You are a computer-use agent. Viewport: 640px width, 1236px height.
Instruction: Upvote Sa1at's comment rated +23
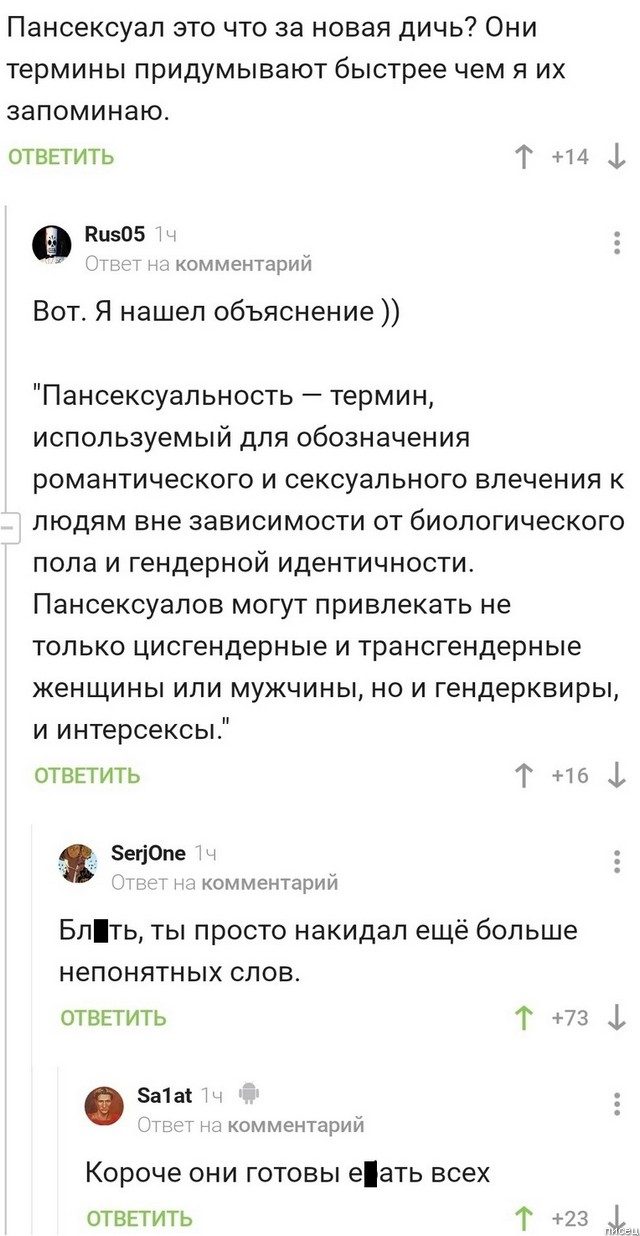[x=523, y=1218]
